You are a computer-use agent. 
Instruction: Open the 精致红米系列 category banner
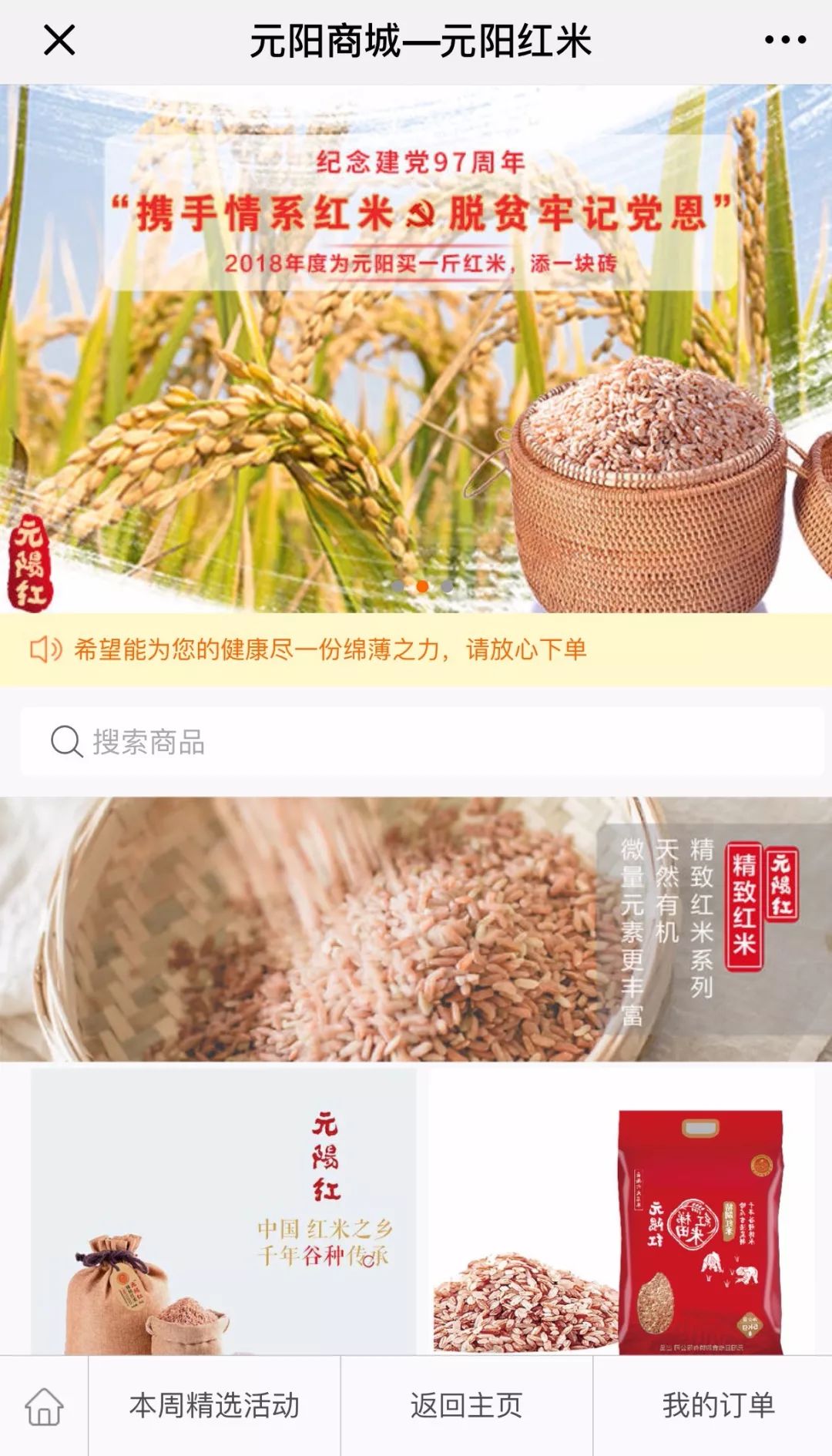click(416, 929)
